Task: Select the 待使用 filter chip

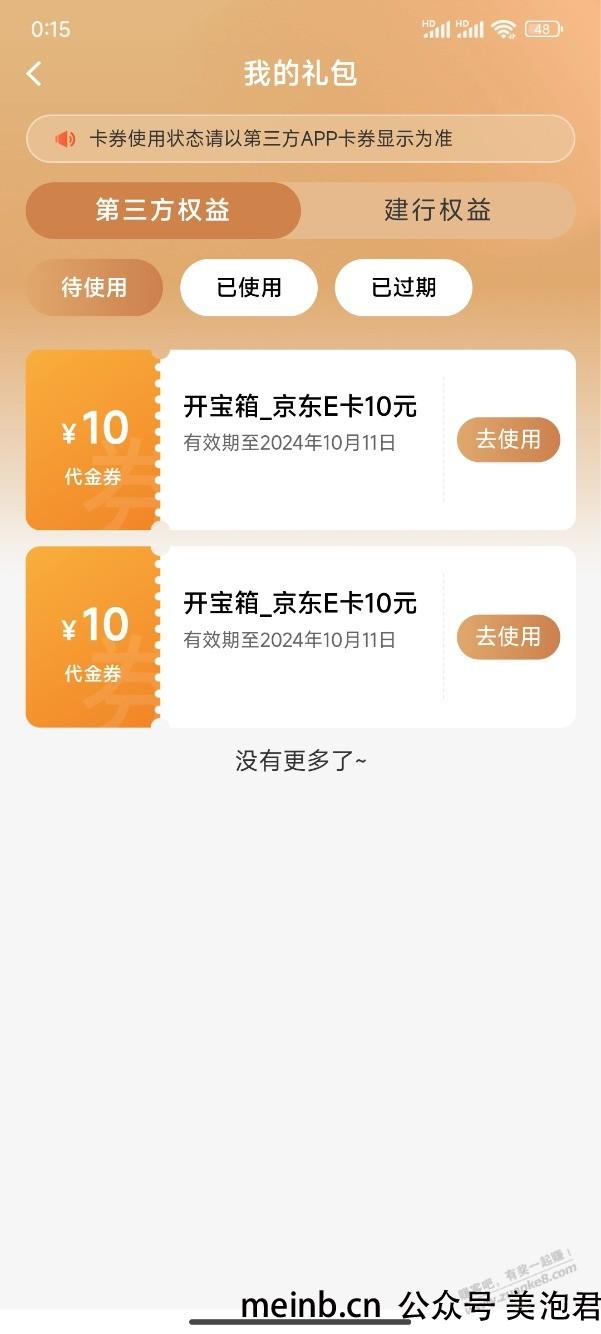Action: click(x=94, y=288)
